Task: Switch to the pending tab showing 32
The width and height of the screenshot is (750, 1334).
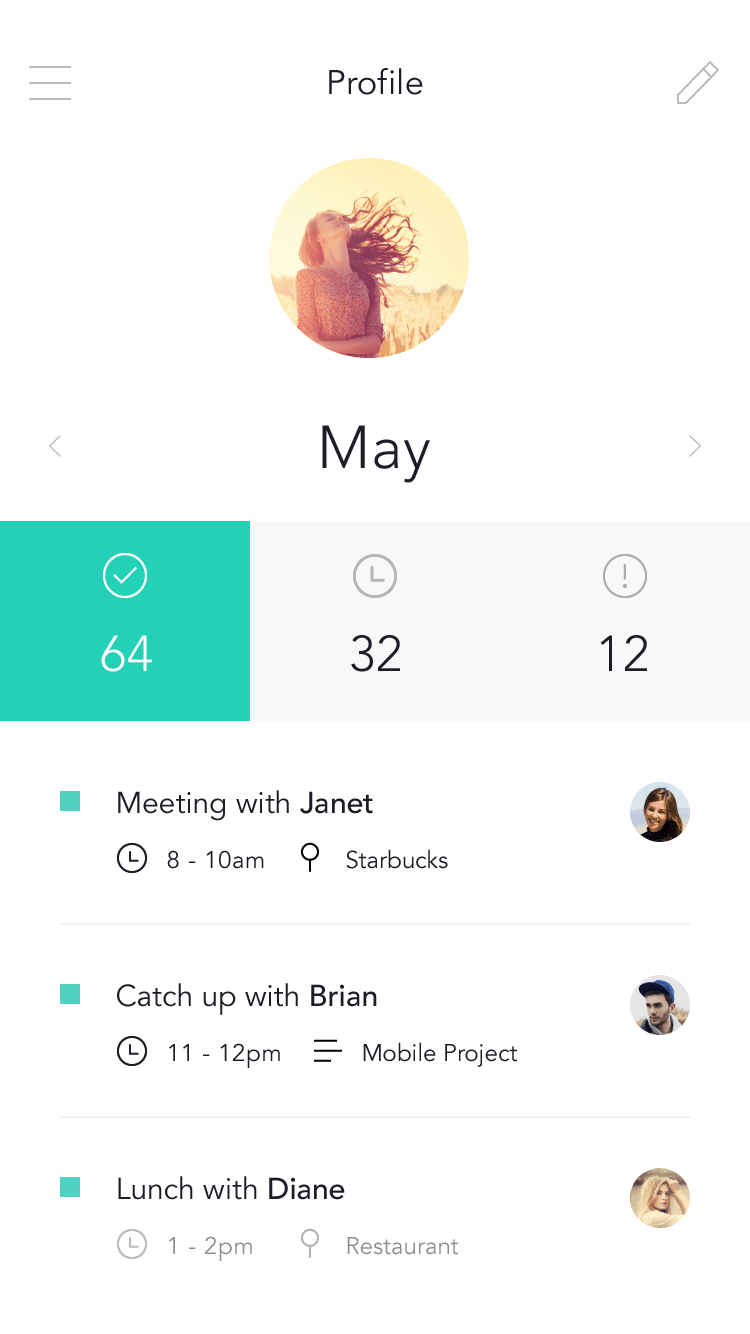Action: (375, 620)
